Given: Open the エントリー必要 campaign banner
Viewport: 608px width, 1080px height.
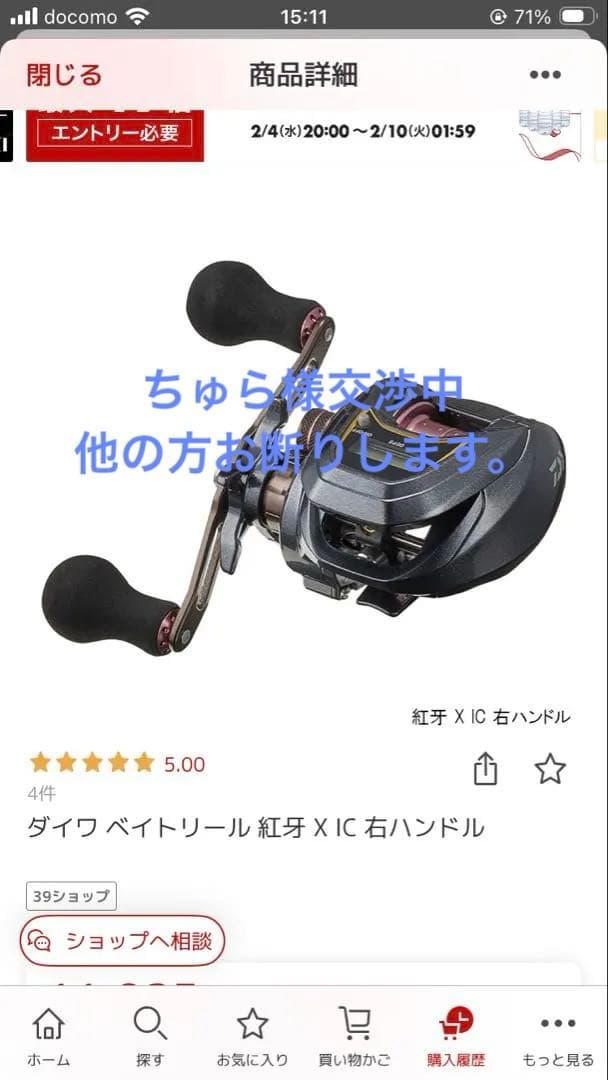Looking at the screenshot, I should click(115, 133).
